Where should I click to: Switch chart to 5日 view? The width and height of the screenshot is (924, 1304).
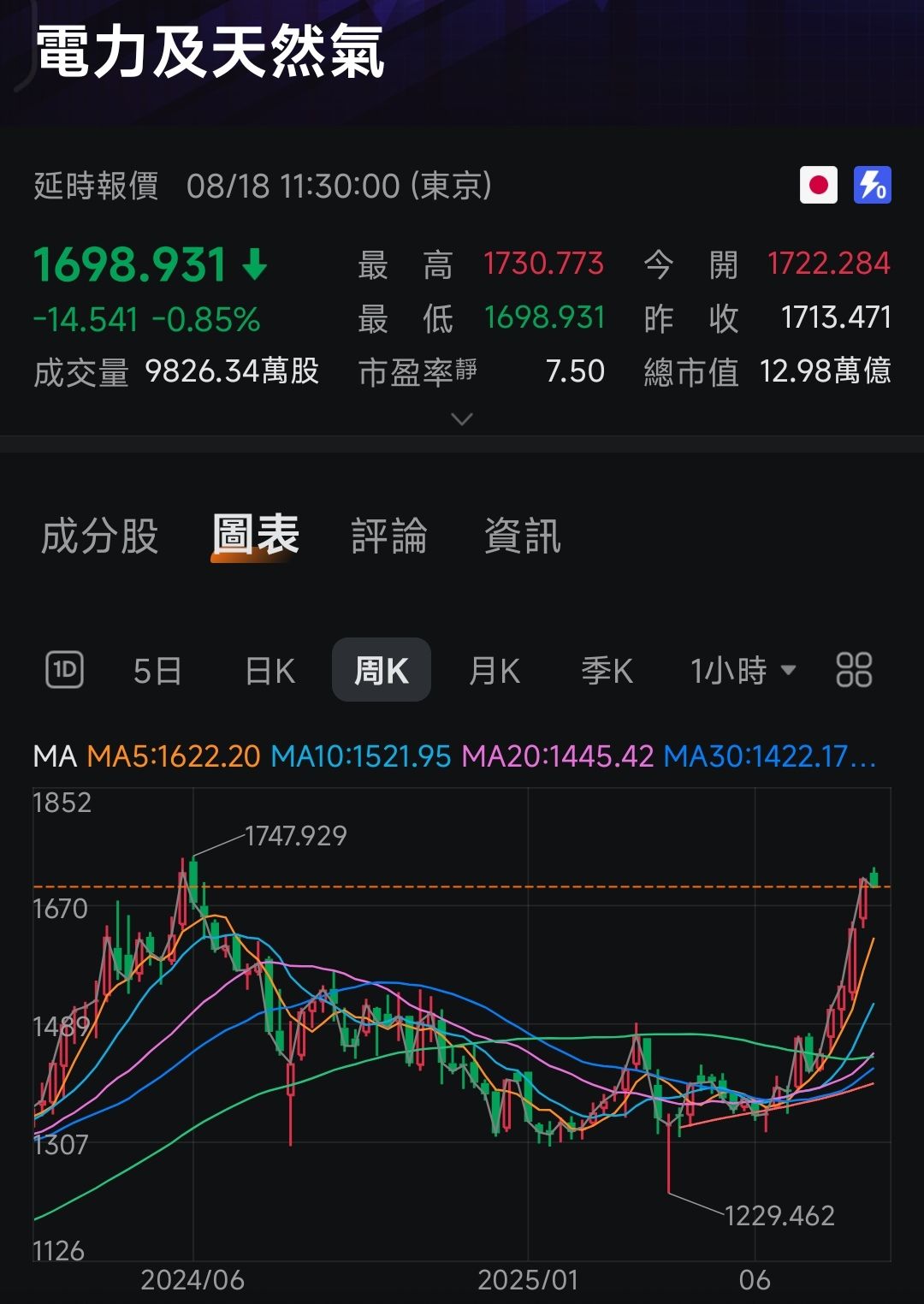(x=157, y=670)
